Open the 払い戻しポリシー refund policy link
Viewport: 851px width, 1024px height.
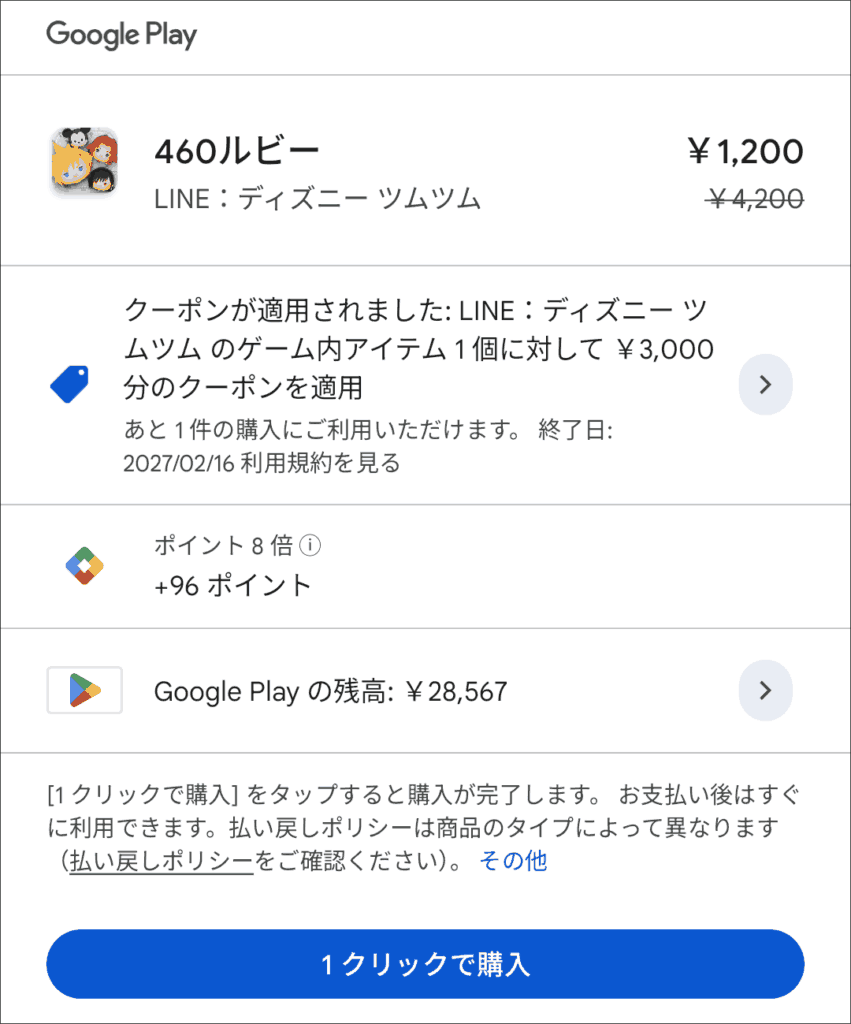(x=161, y=861)
